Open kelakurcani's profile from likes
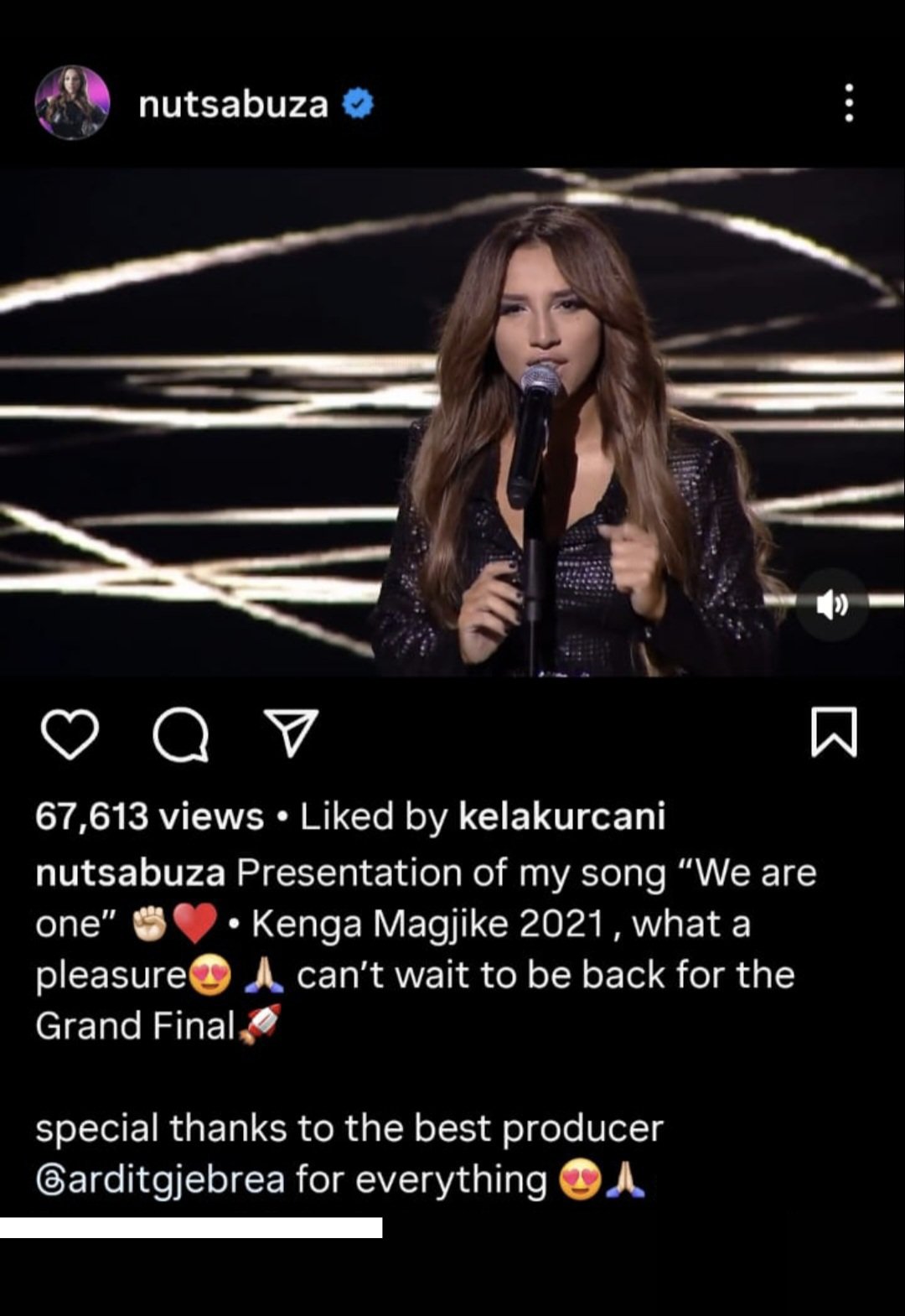 tap(562, 816)
